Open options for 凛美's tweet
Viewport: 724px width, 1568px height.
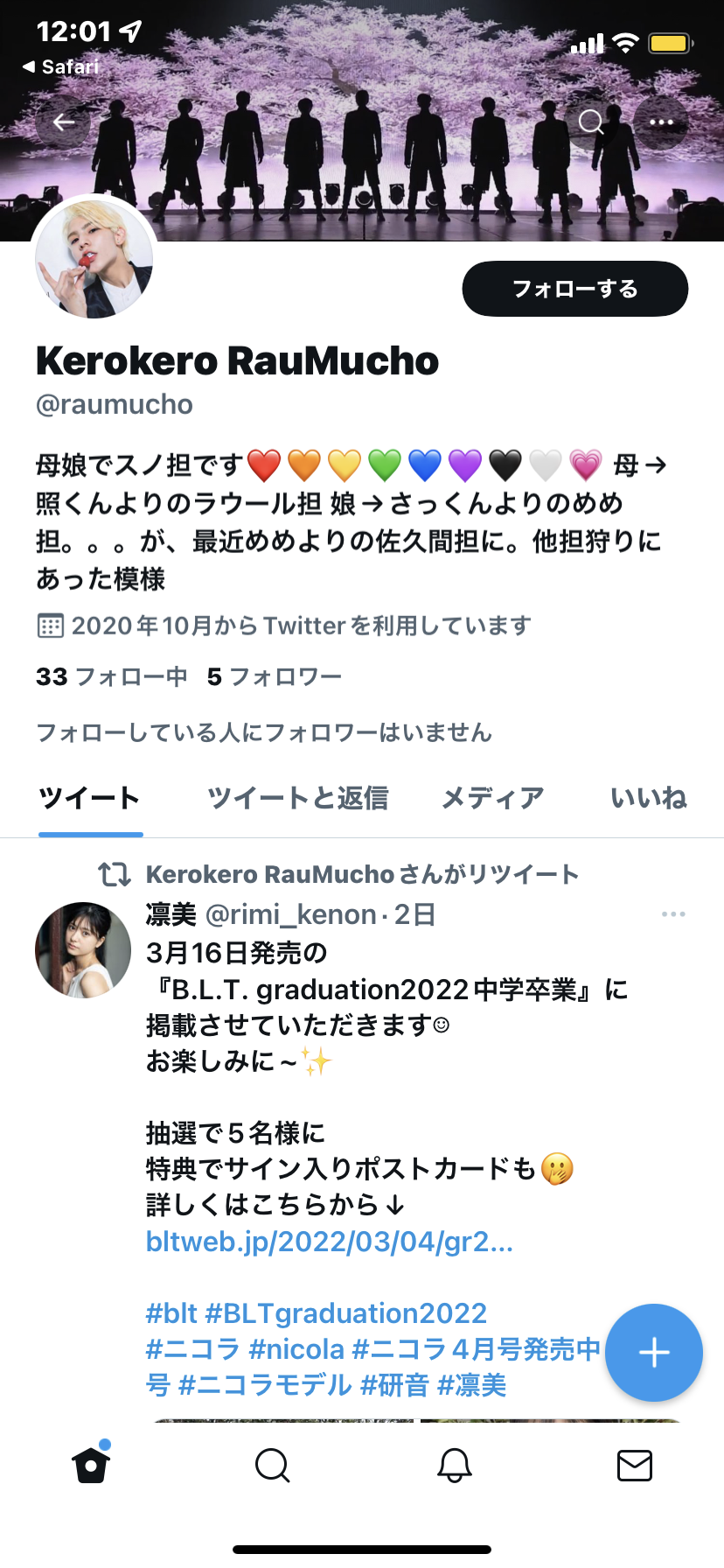(673, 914)
